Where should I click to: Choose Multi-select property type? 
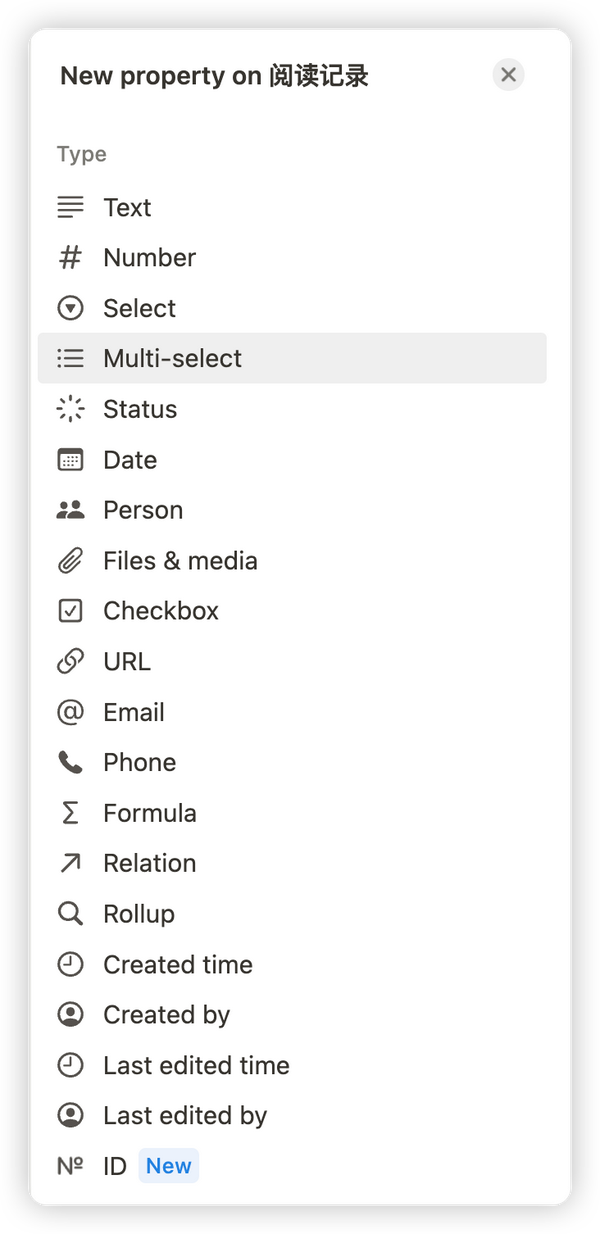pos(172,359)
